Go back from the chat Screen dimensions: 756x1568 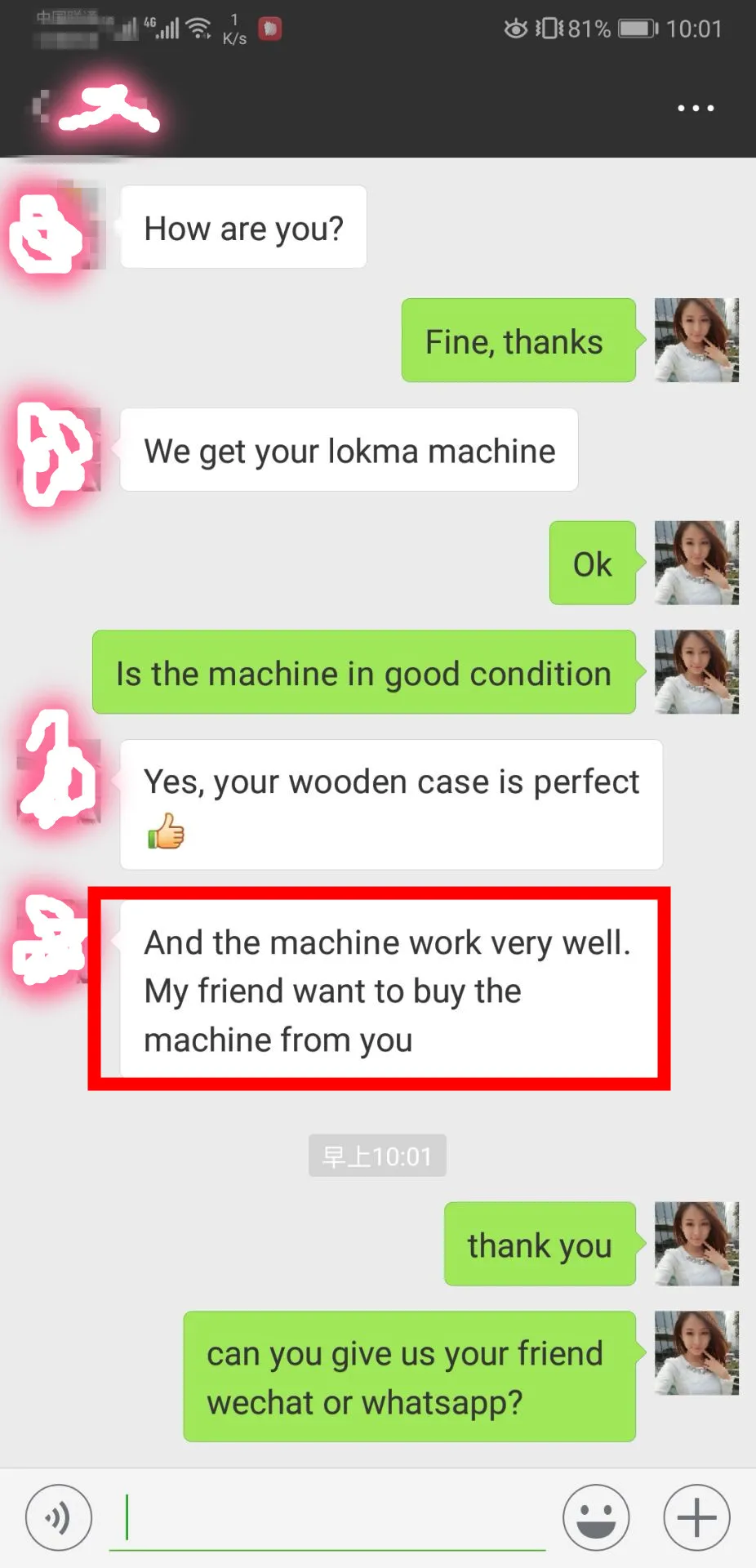pos(40,107)
